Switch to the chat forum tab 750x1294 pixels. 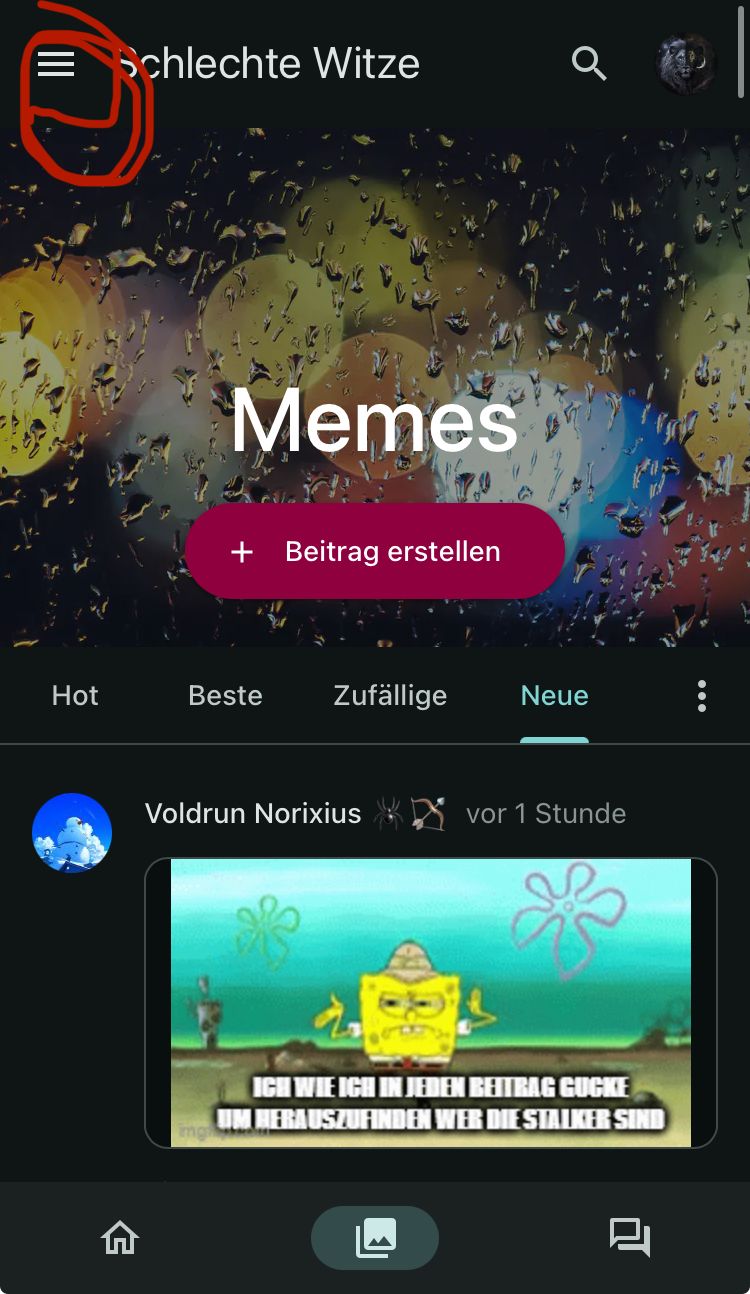(x=630, y=1238)
